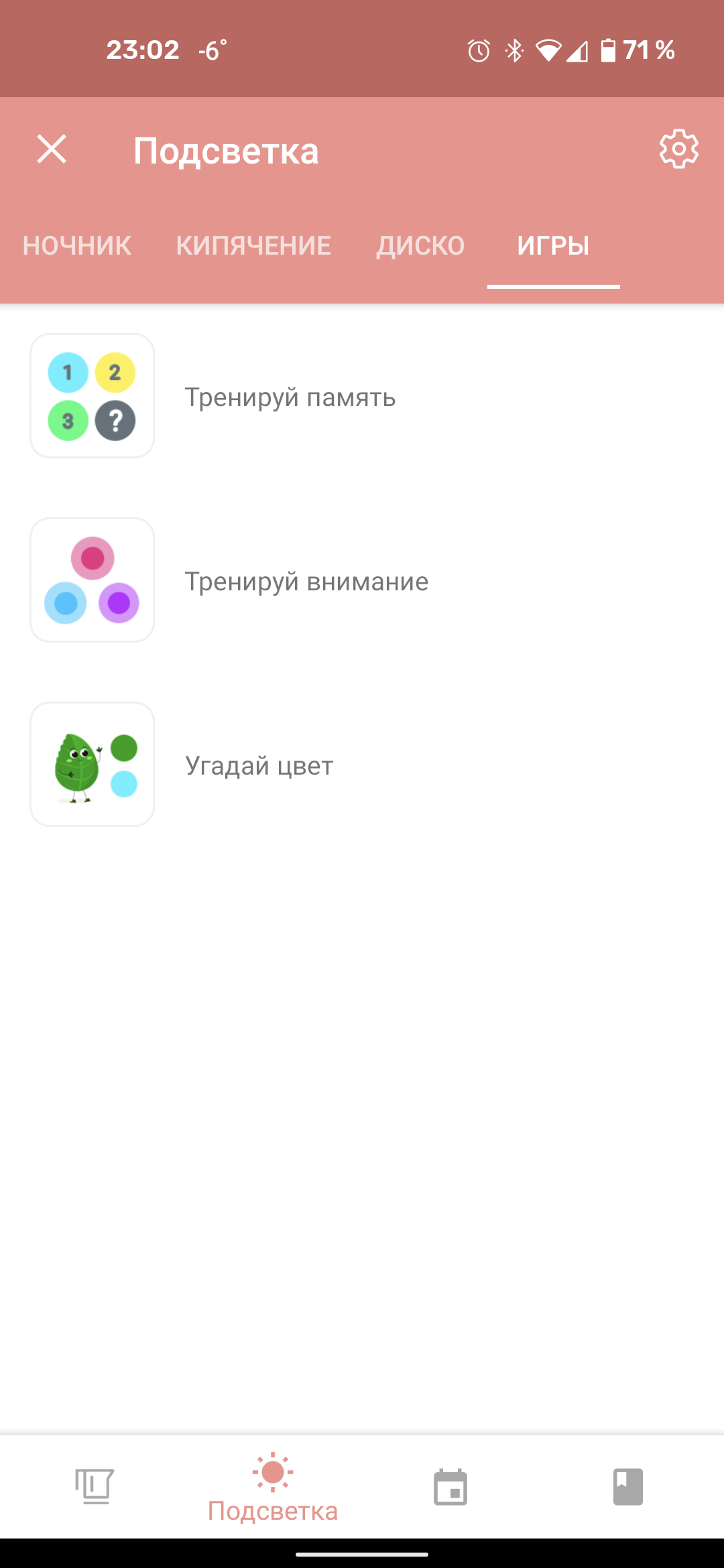
Task: Open the kettle tab in bottom navigation
Action: click(94, 1486)
